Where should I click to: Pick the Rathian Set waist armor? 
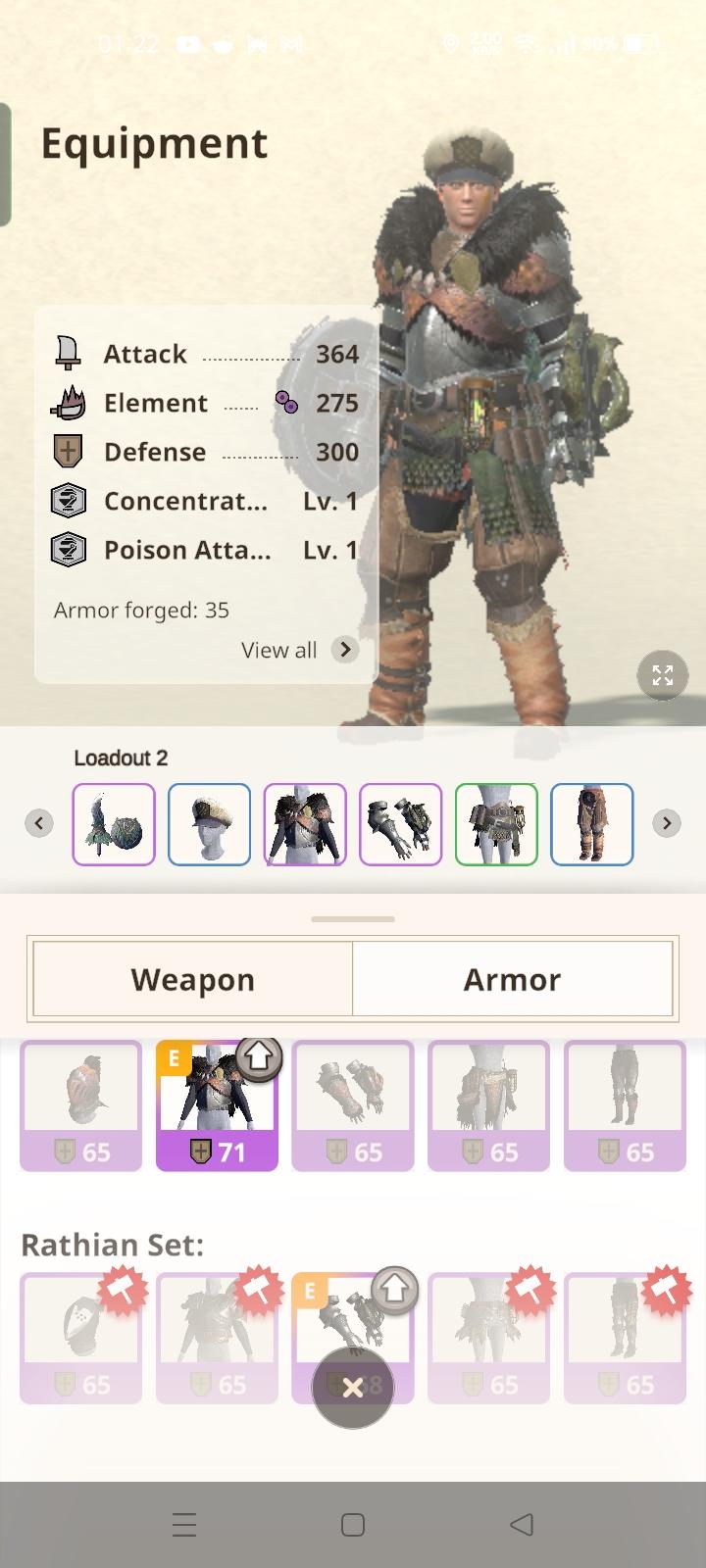(x=488, y=1338)
